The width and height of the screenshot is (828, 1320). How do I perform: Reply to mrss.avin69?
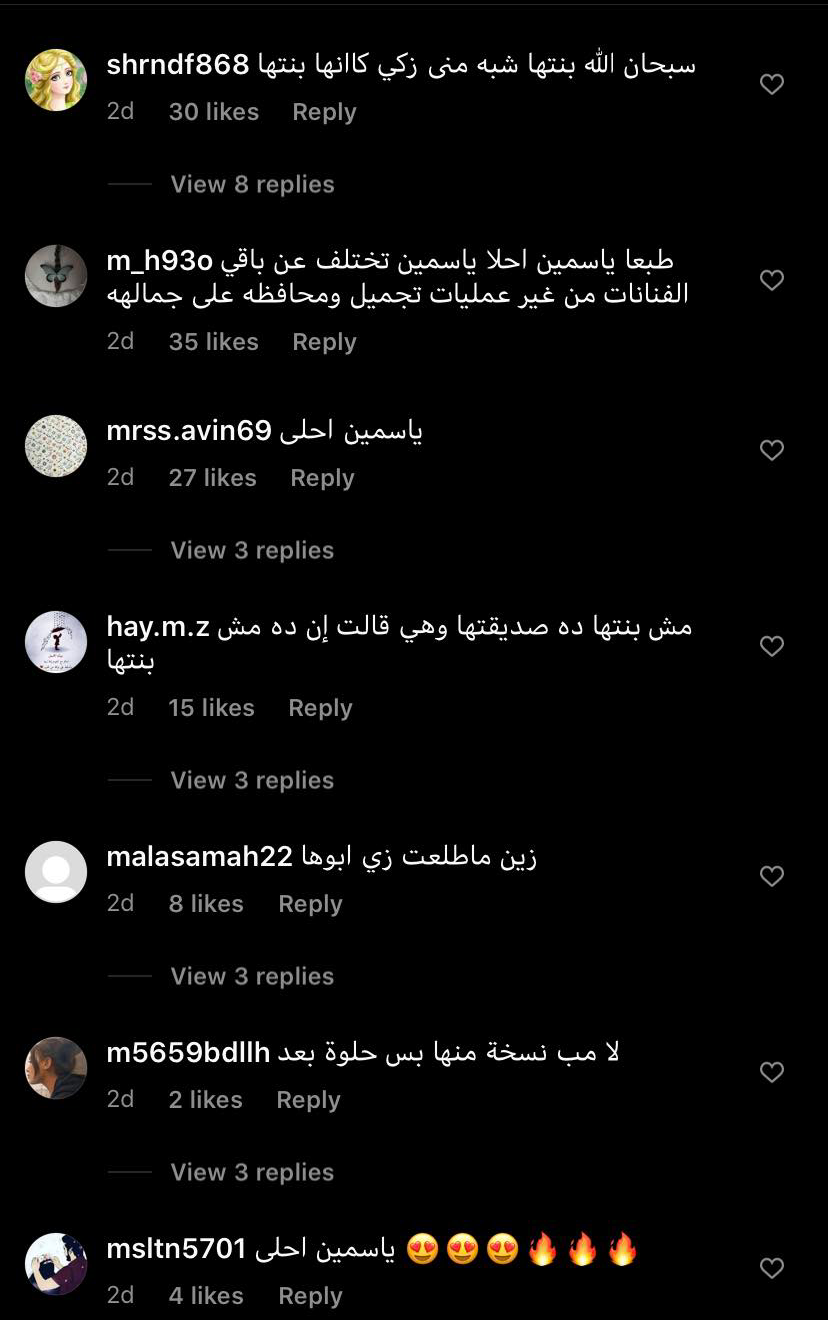(322, 478)
